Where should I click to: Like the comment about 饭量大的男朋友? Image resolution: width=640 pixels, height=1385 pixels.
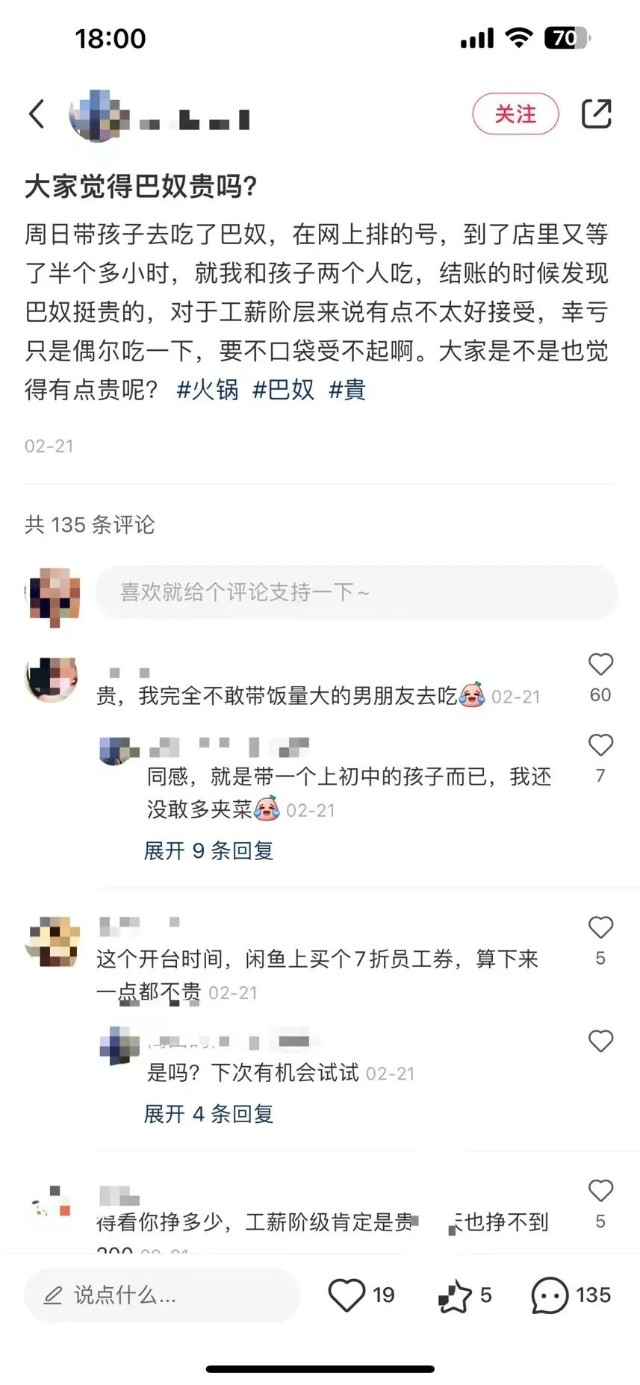pyautogui.click(x=600, y=665)
